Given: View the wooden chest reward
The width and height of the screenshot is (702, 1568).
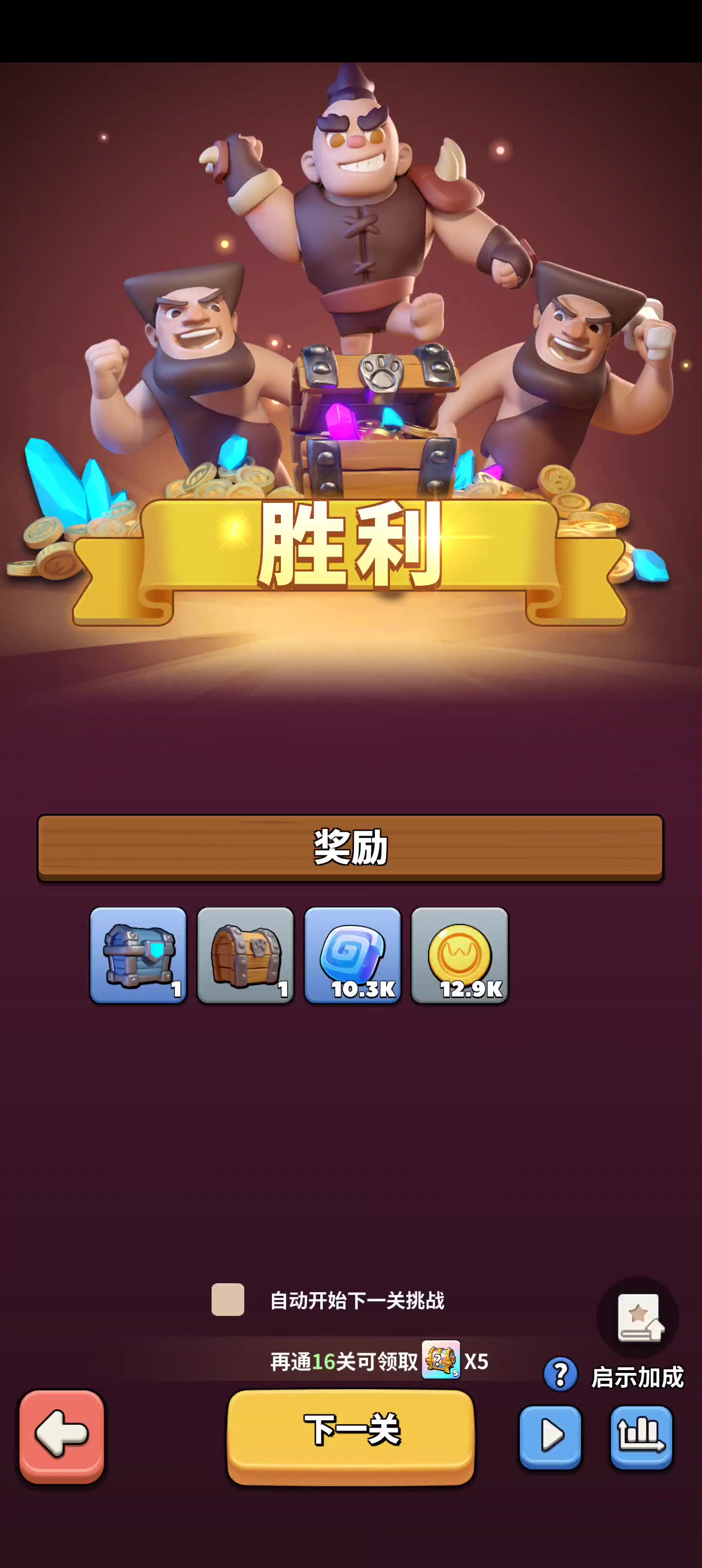Looking at the screenshot, I should pos(245,955).
